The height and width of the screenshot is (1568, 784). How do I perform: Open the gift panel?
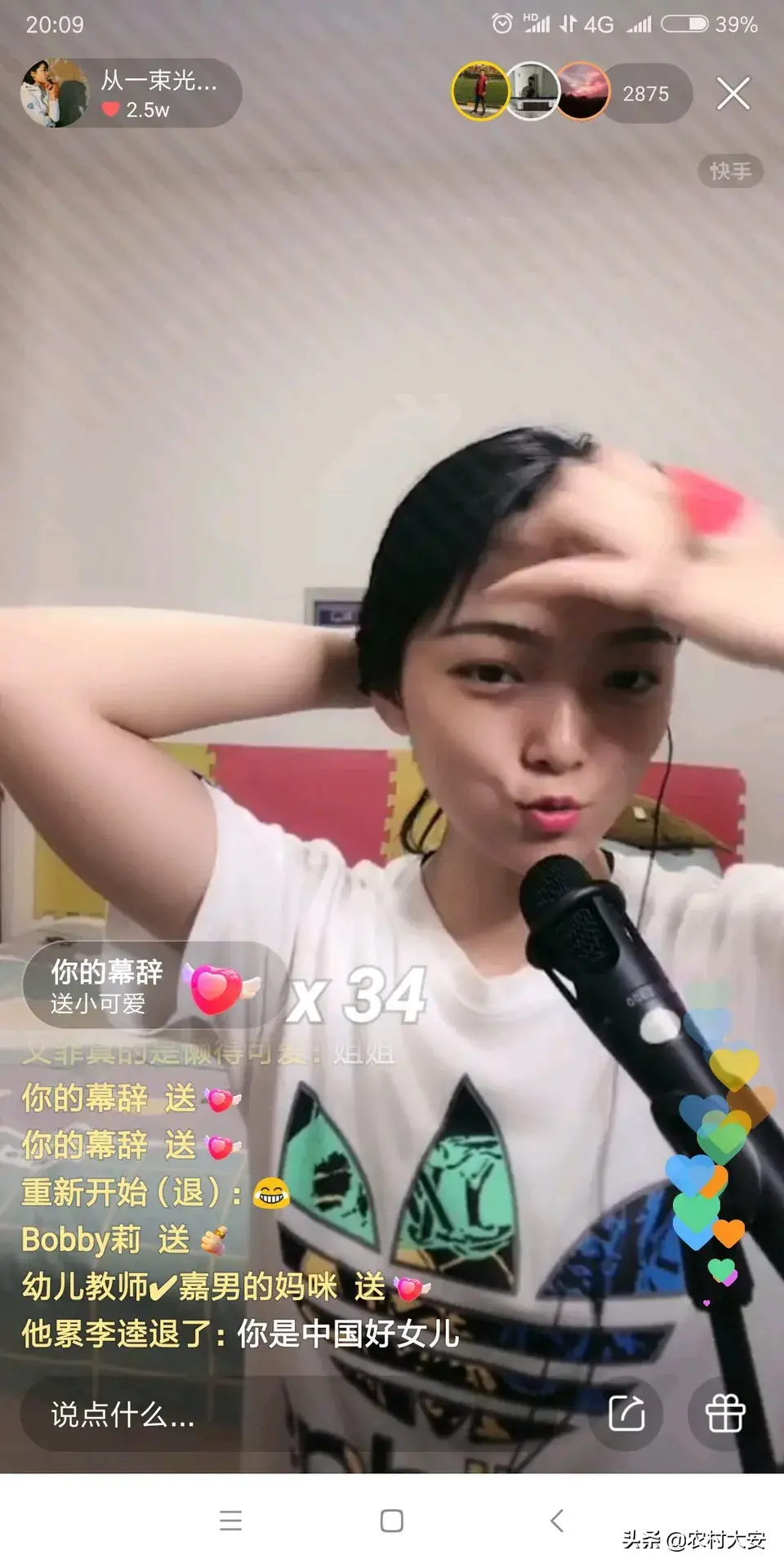[x=724, y=1414]
